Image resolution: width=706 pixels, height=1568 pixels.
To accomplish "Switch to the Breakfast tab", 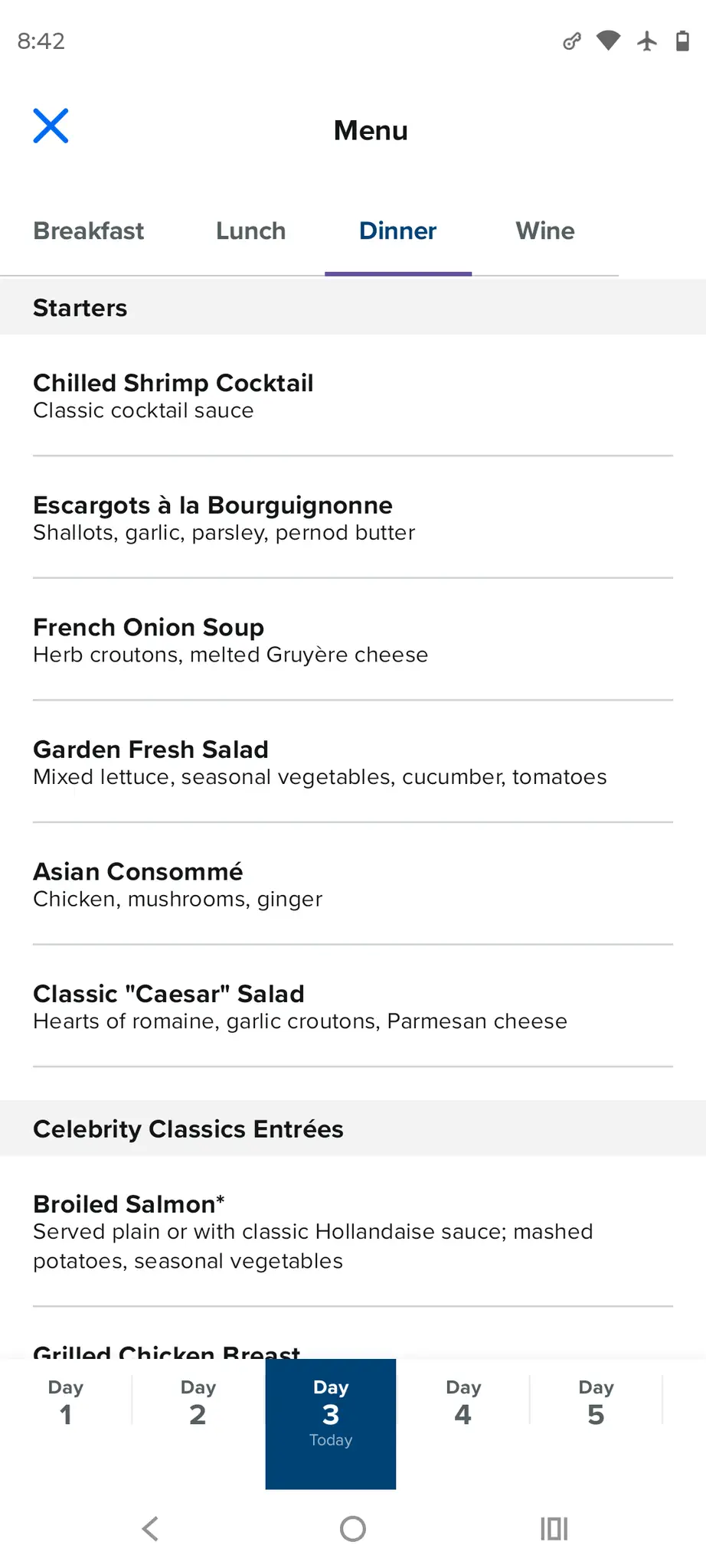I will [x=89, y=231].
